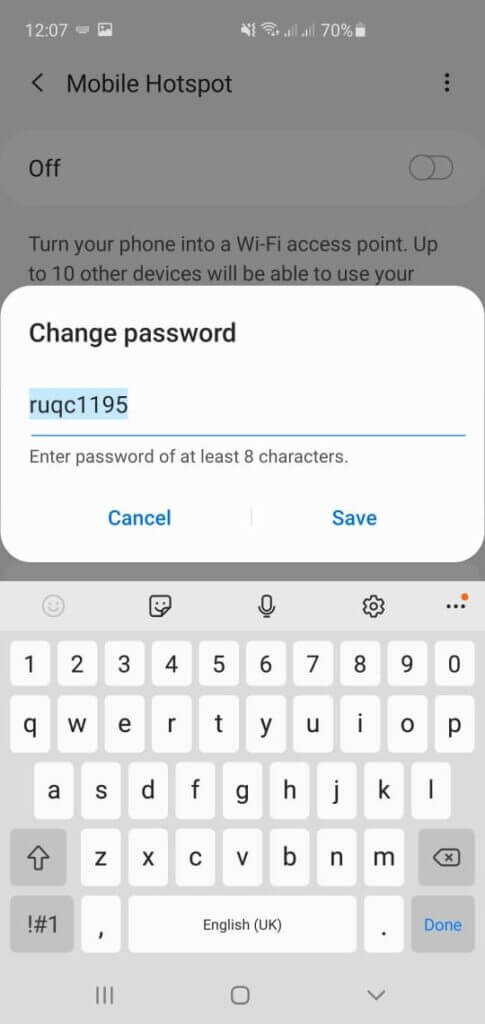The width and height of the screenshot is (485, 1024).
Task: Tap the backspace key
Action: pos(446,857)
